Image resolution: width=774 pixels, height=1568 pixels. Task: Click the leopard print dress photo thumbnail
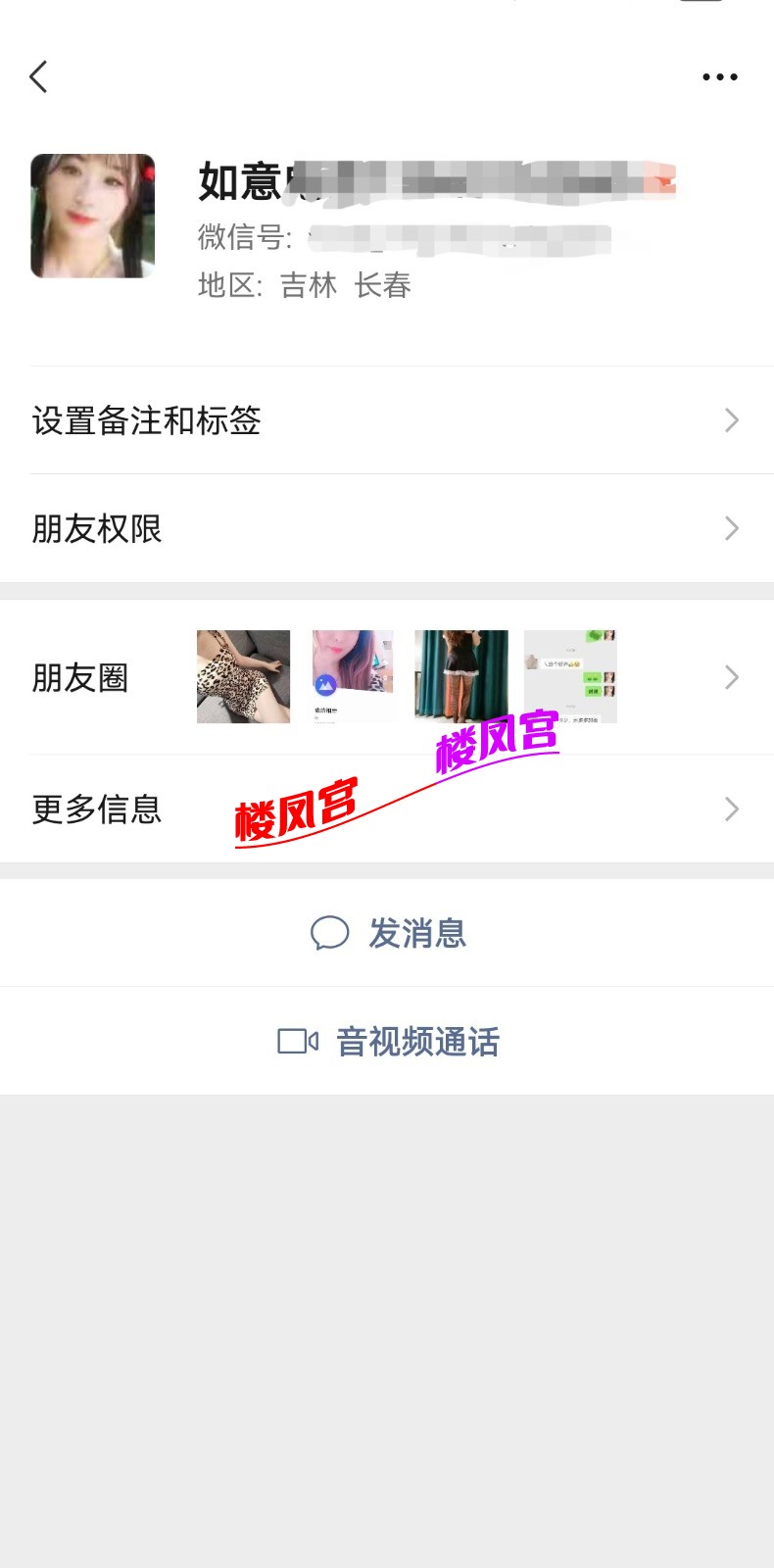tap(243, 675)
